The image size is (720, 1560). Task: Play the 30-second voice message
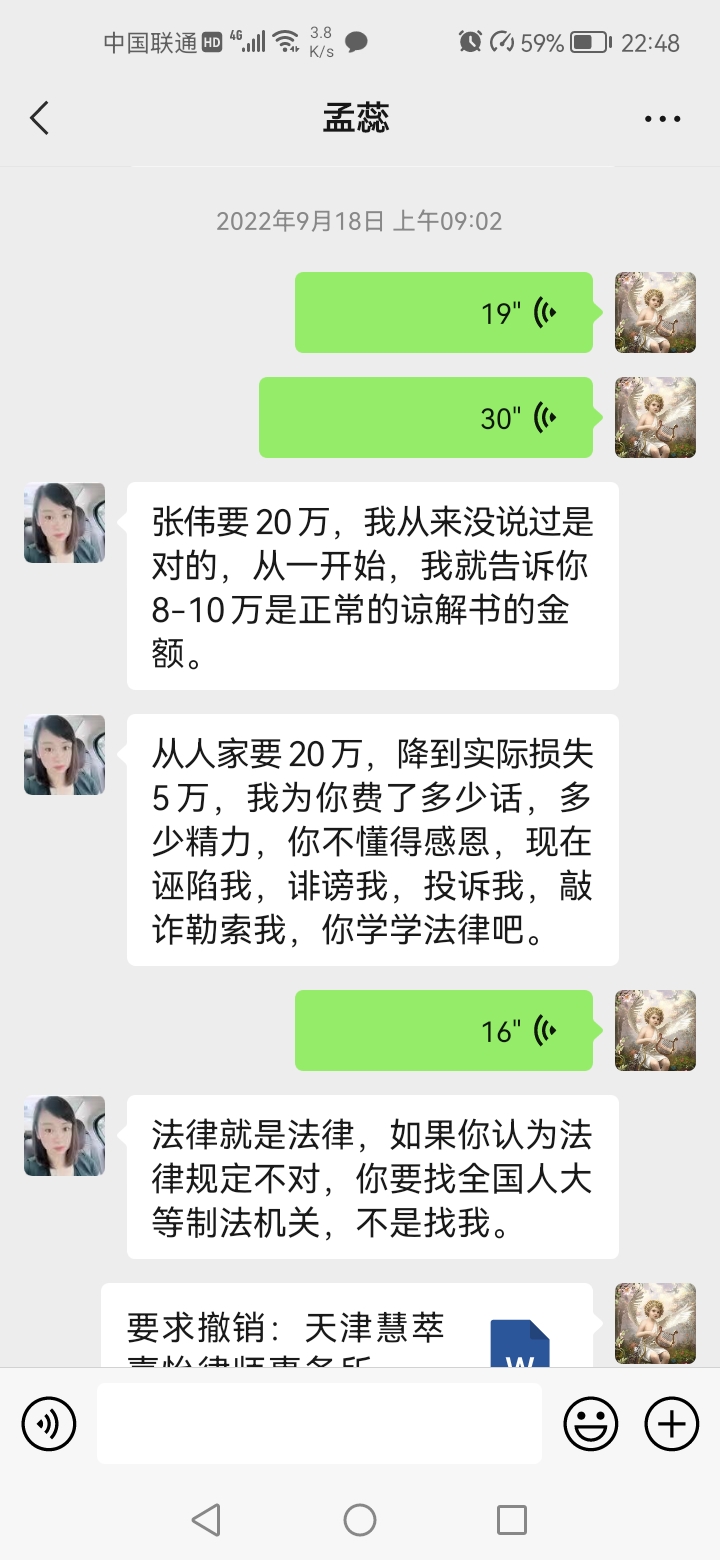click(426, 417)
